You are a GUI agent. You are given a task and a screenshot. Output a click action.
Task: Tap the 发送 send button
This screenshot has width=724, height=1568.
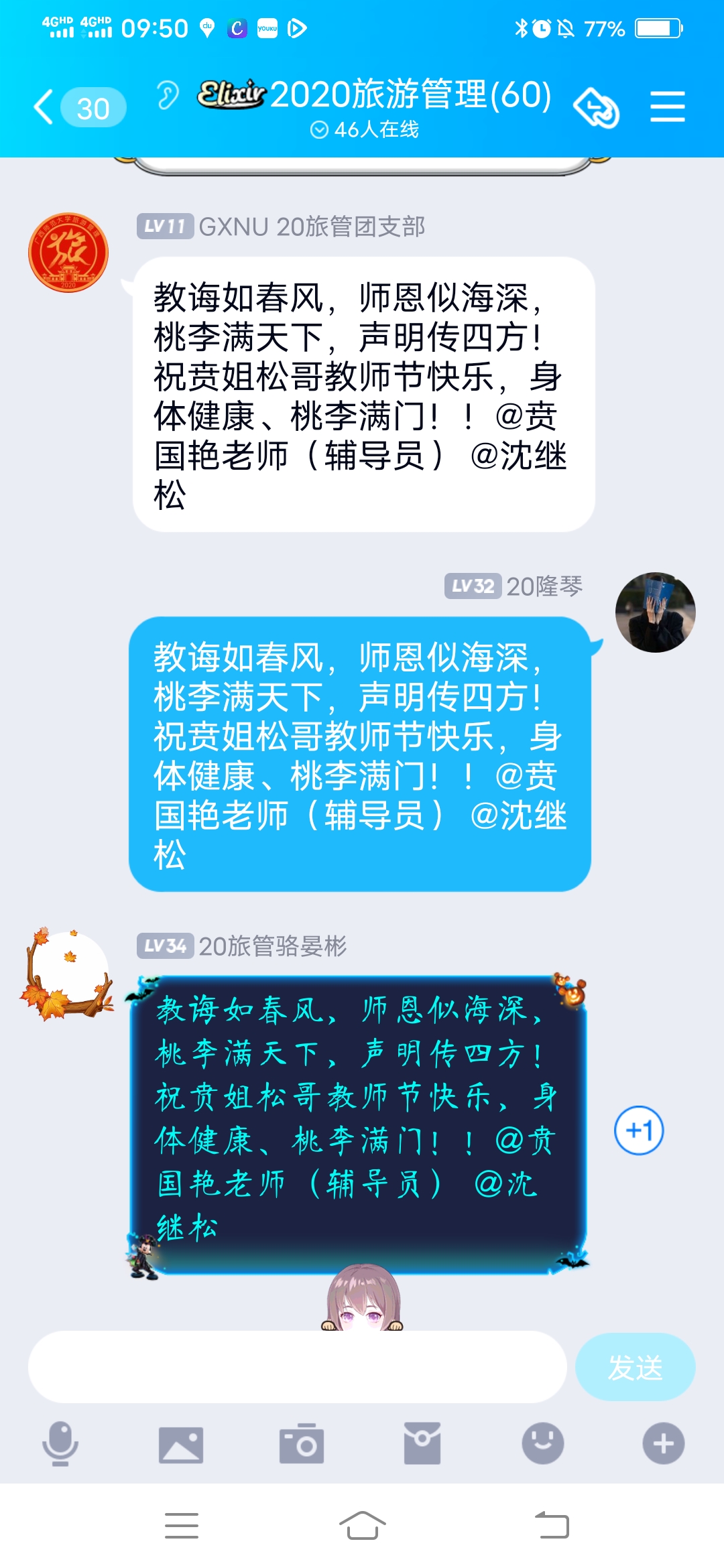[635, 1367]
